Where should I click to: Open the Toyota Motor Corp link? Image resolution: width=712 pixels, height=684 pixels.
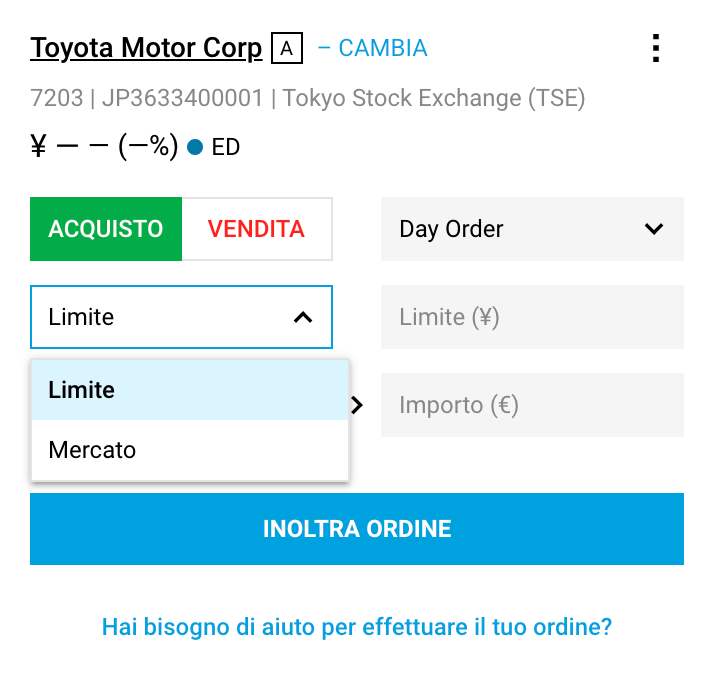coord(146,48)
